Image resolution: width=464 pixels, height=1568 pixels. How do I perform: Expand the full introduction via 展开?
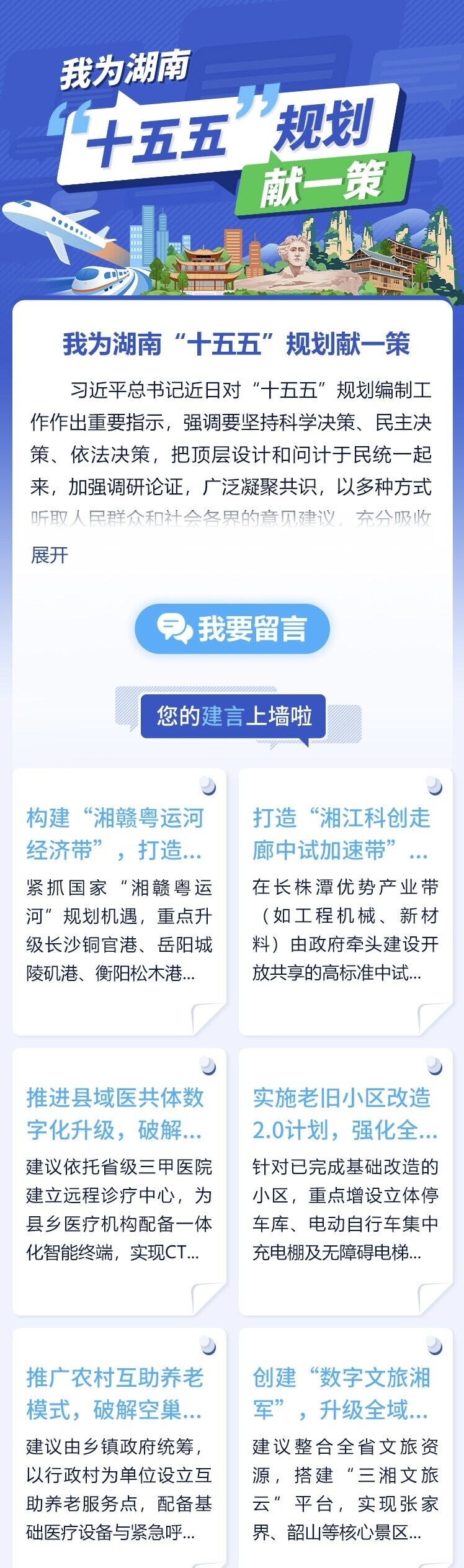click(x=50, y=555)
